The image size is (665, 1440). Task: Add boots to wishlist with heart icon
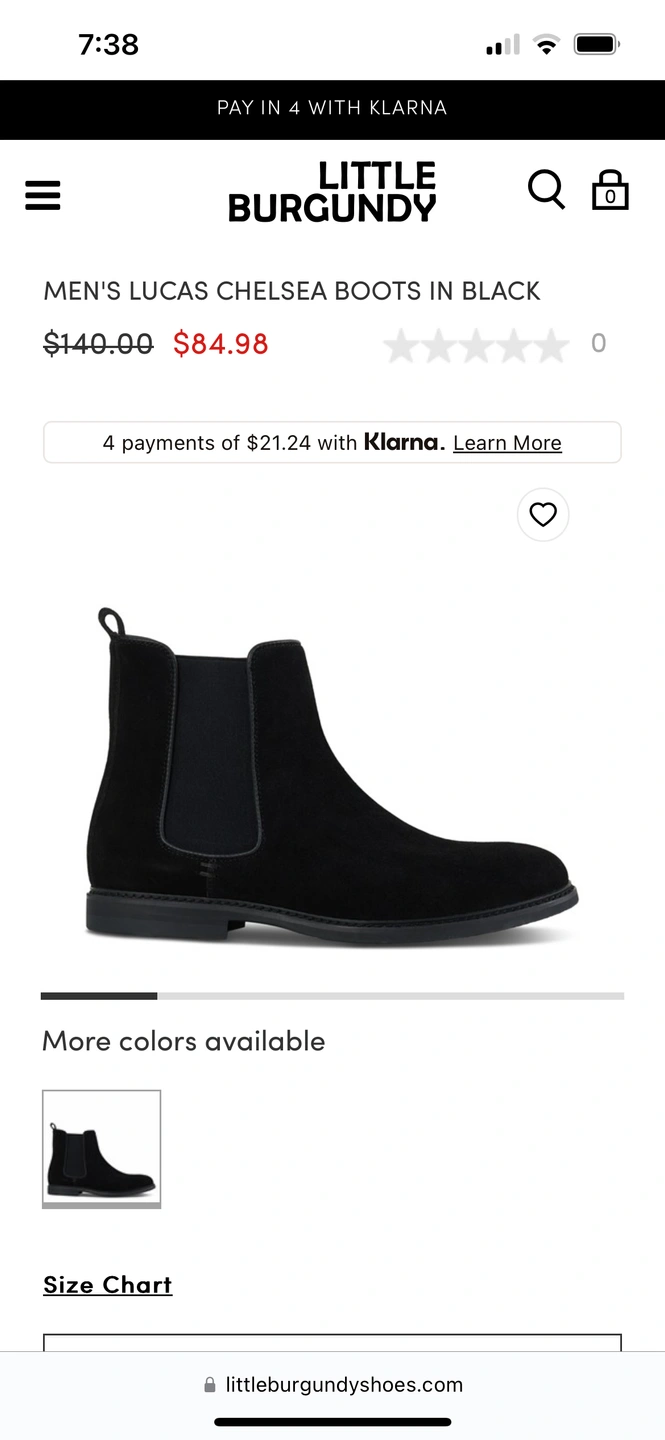pos(543,515)
